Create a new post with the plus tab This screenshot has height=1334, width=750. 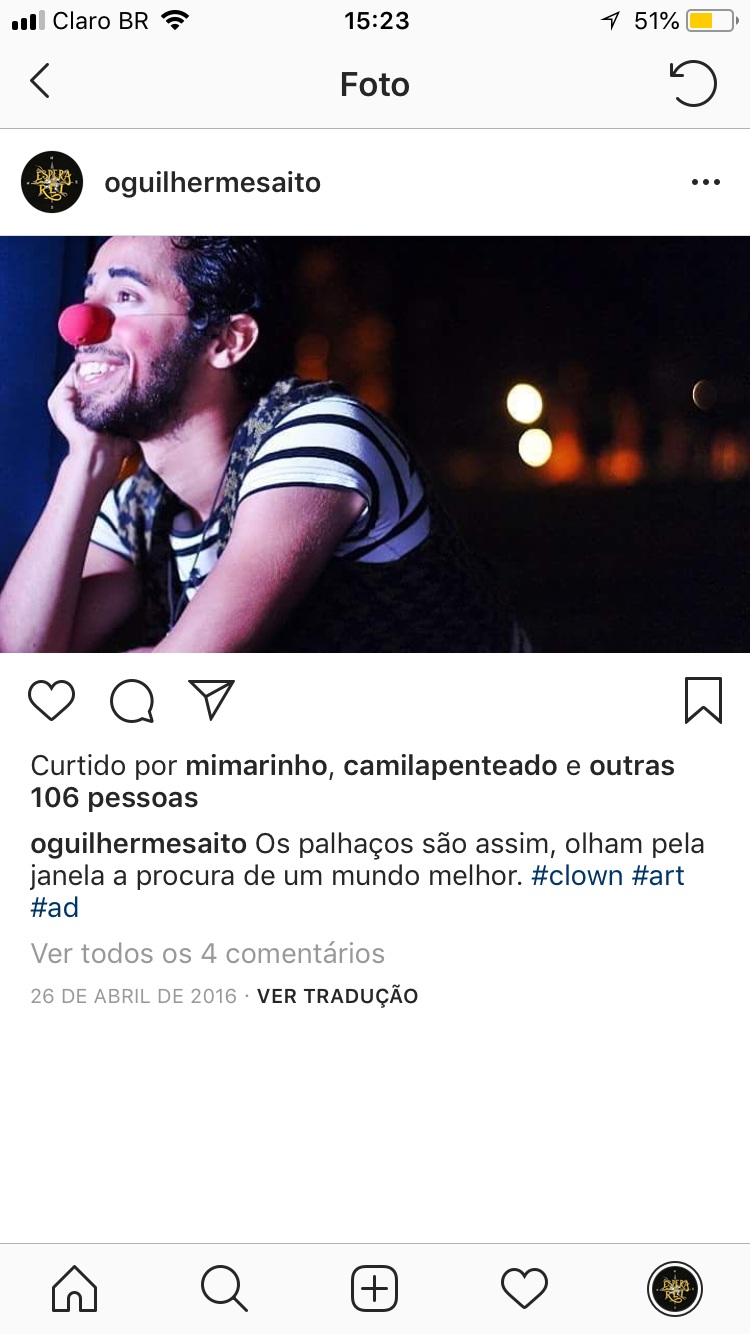(x=375, y=1288)
